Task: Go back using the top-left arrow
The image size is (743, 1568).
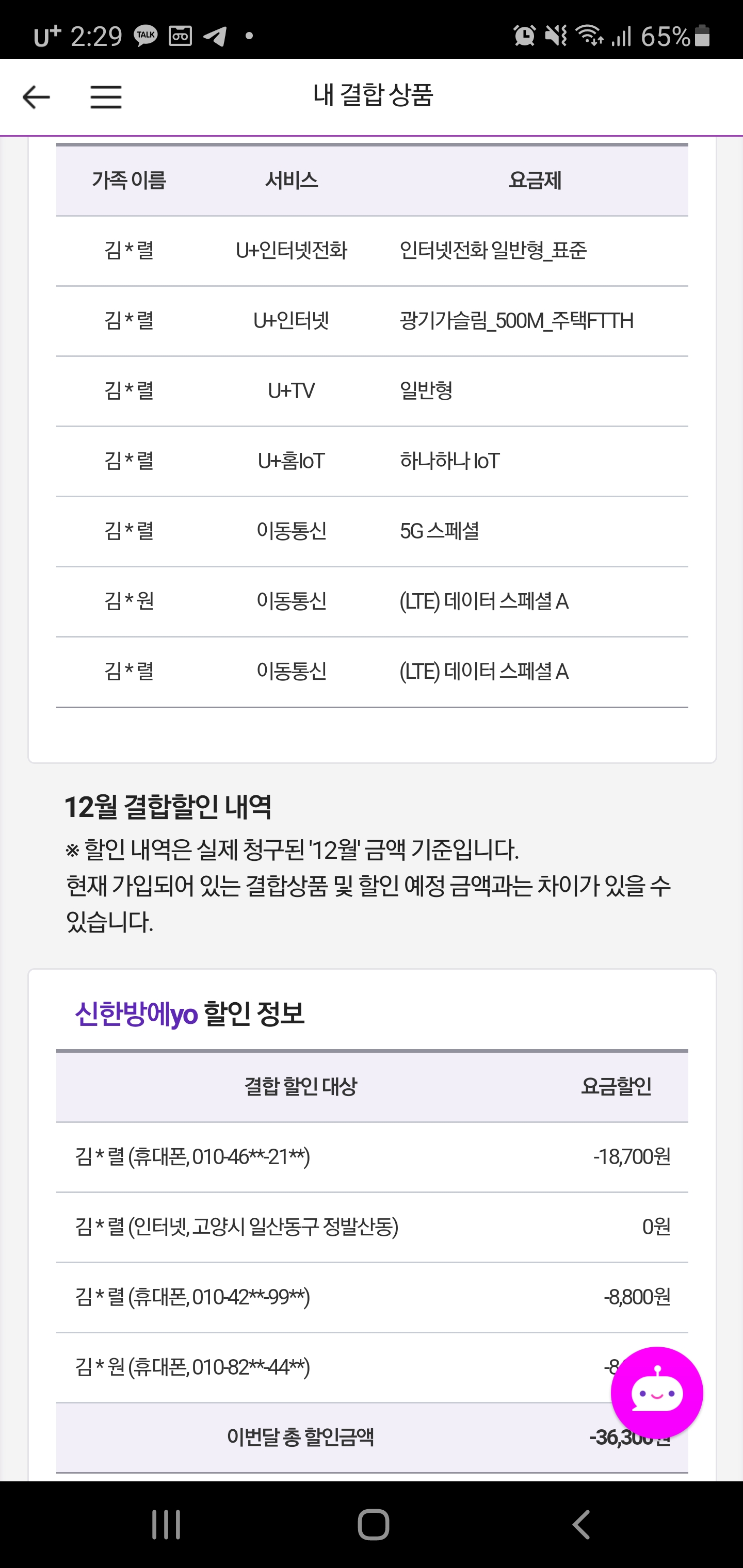Action: pos(36,97)
